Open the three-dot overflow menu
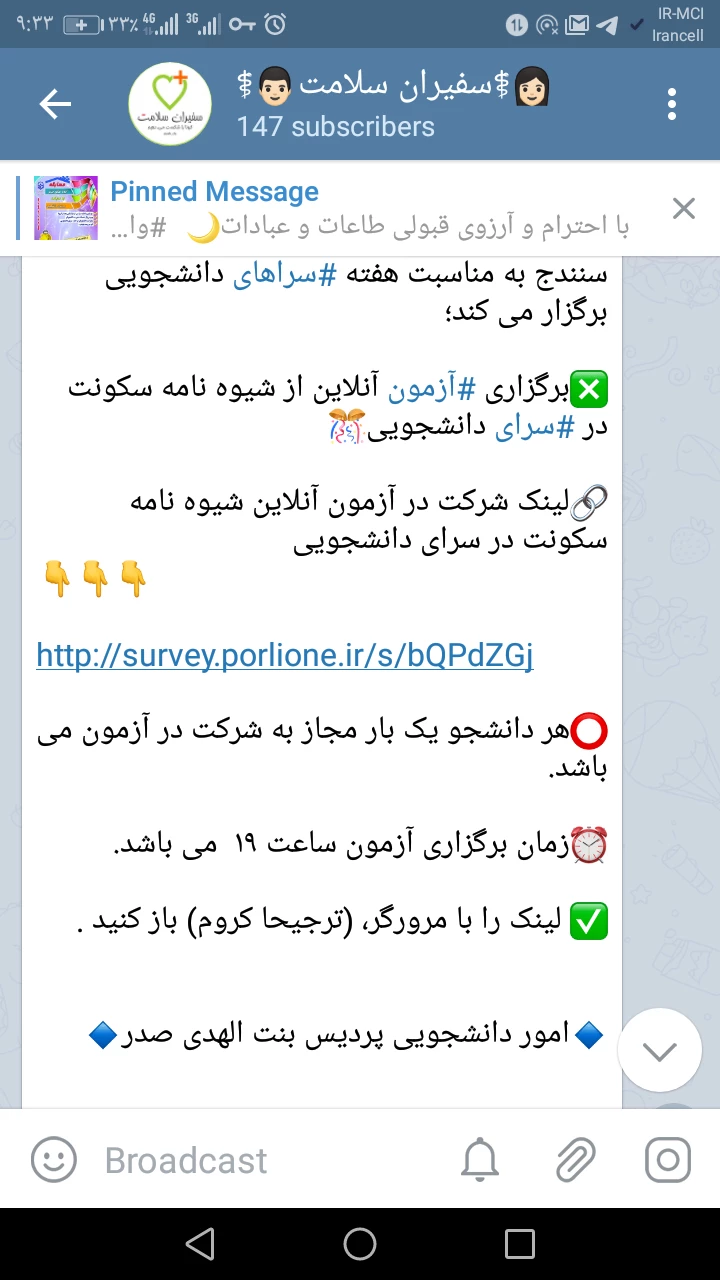This screenshot has height=1280, width=720. click(x=672, y=104)
